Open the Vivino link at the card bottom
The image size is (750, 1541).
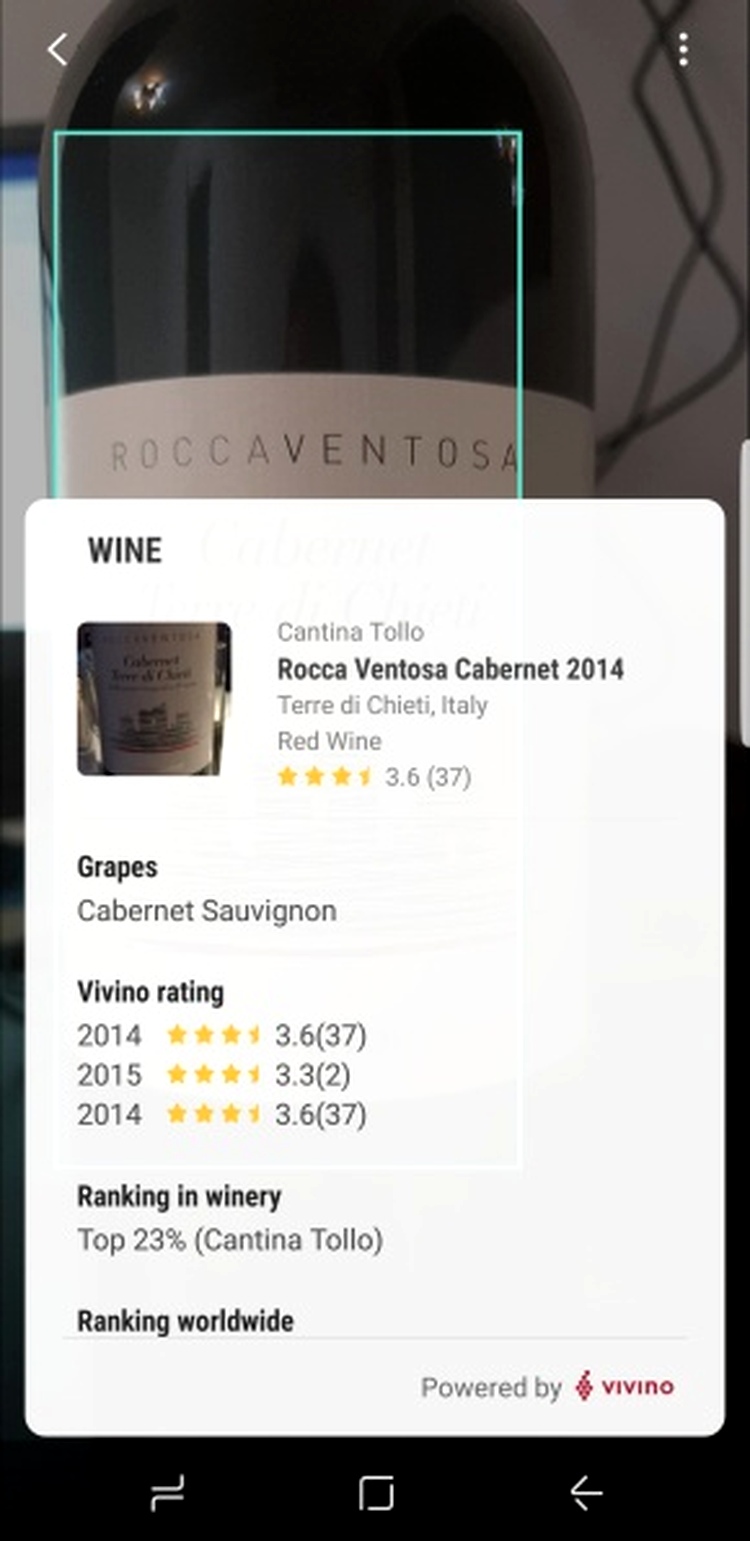coord(625,1387)
